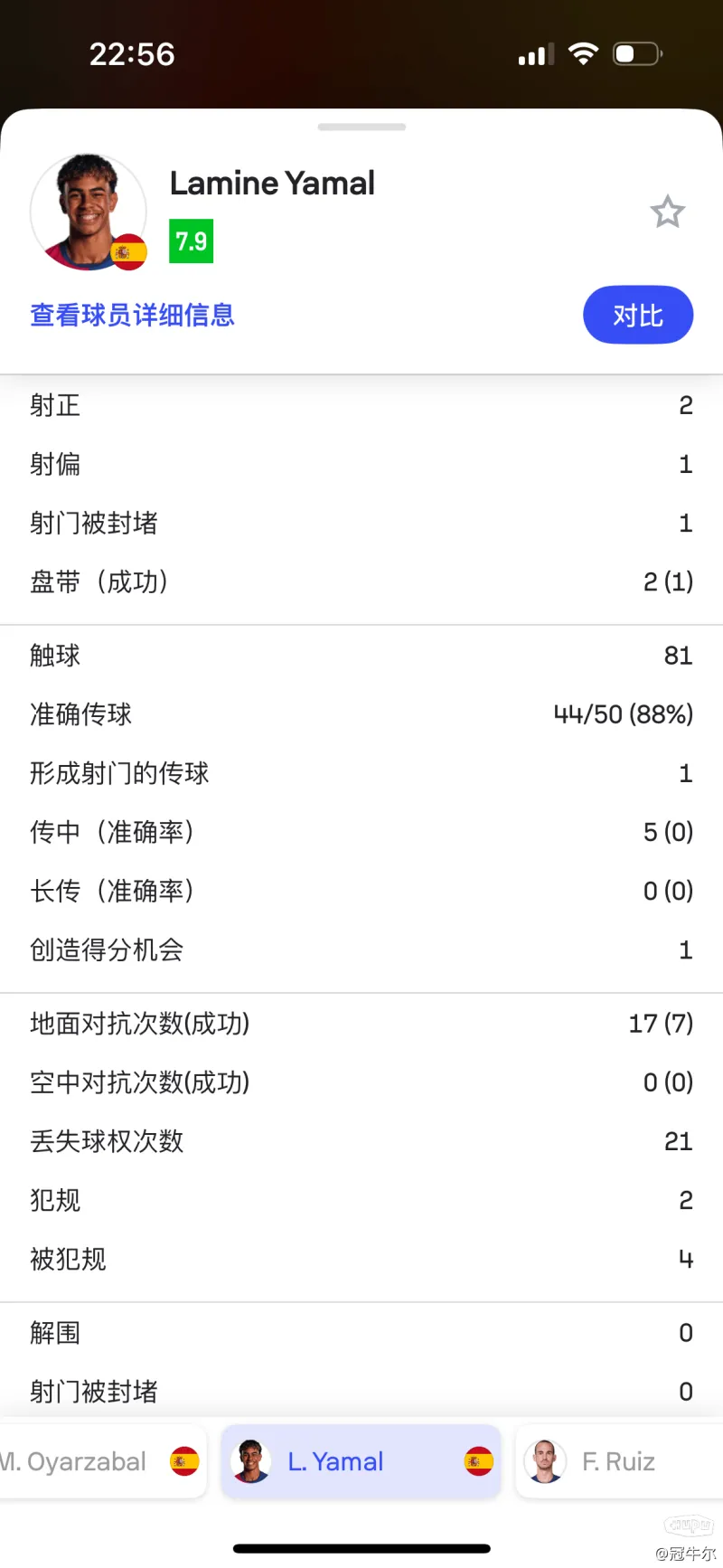This screenshot has width=723, height=1568.
Task: Open the 查看球员详细信息 link
Action: tap(132, 315)
